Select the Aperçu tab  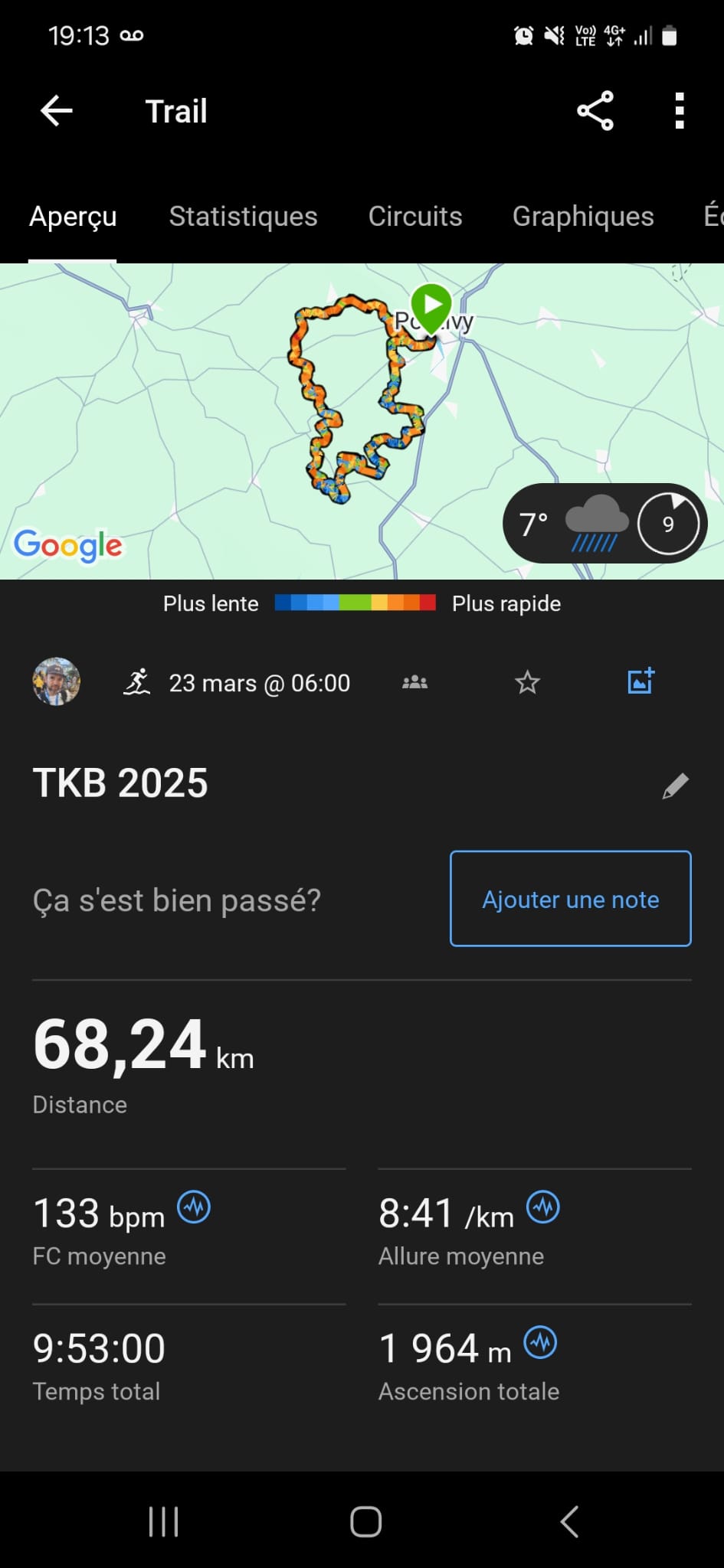[x=73, y=217]
